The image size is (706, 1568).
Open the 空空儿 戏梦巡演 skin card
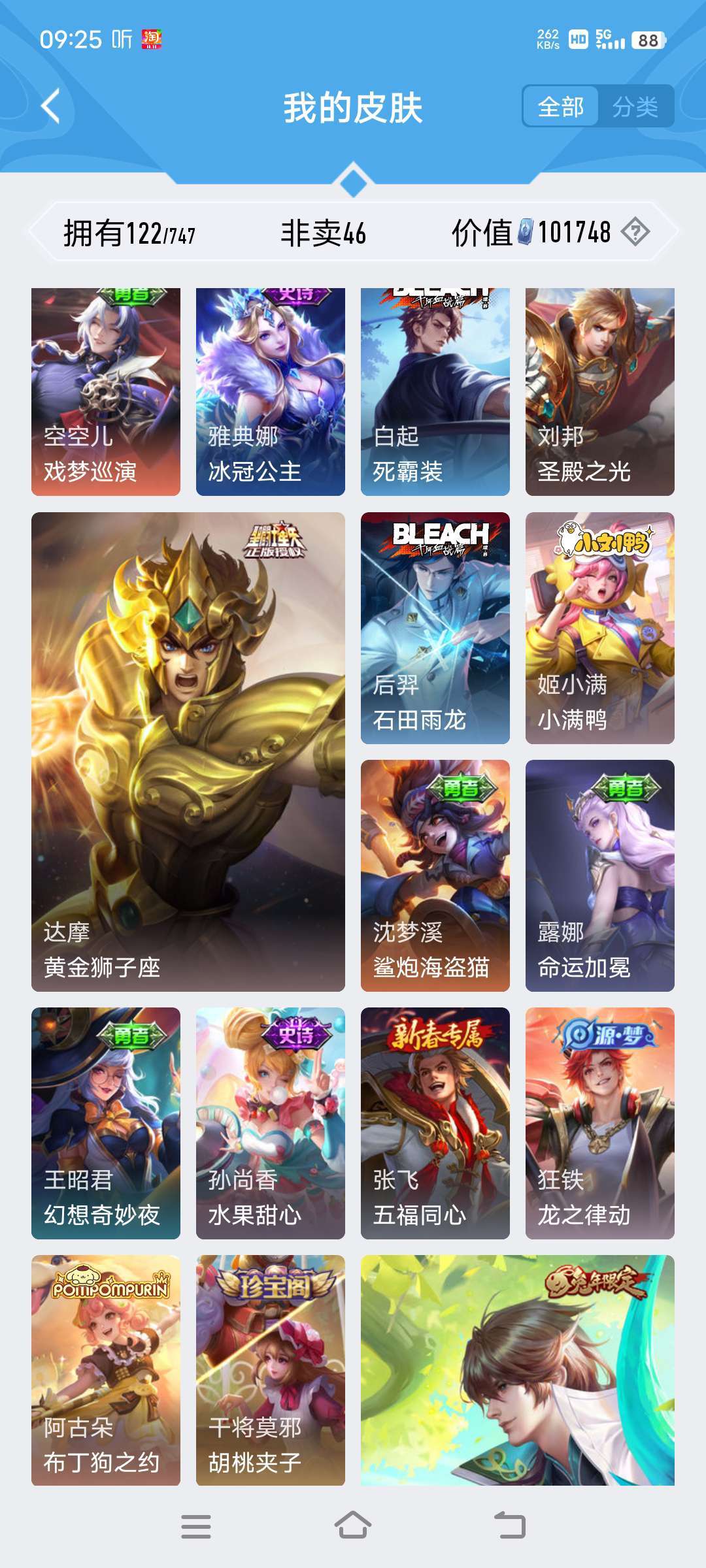(106, 392)
